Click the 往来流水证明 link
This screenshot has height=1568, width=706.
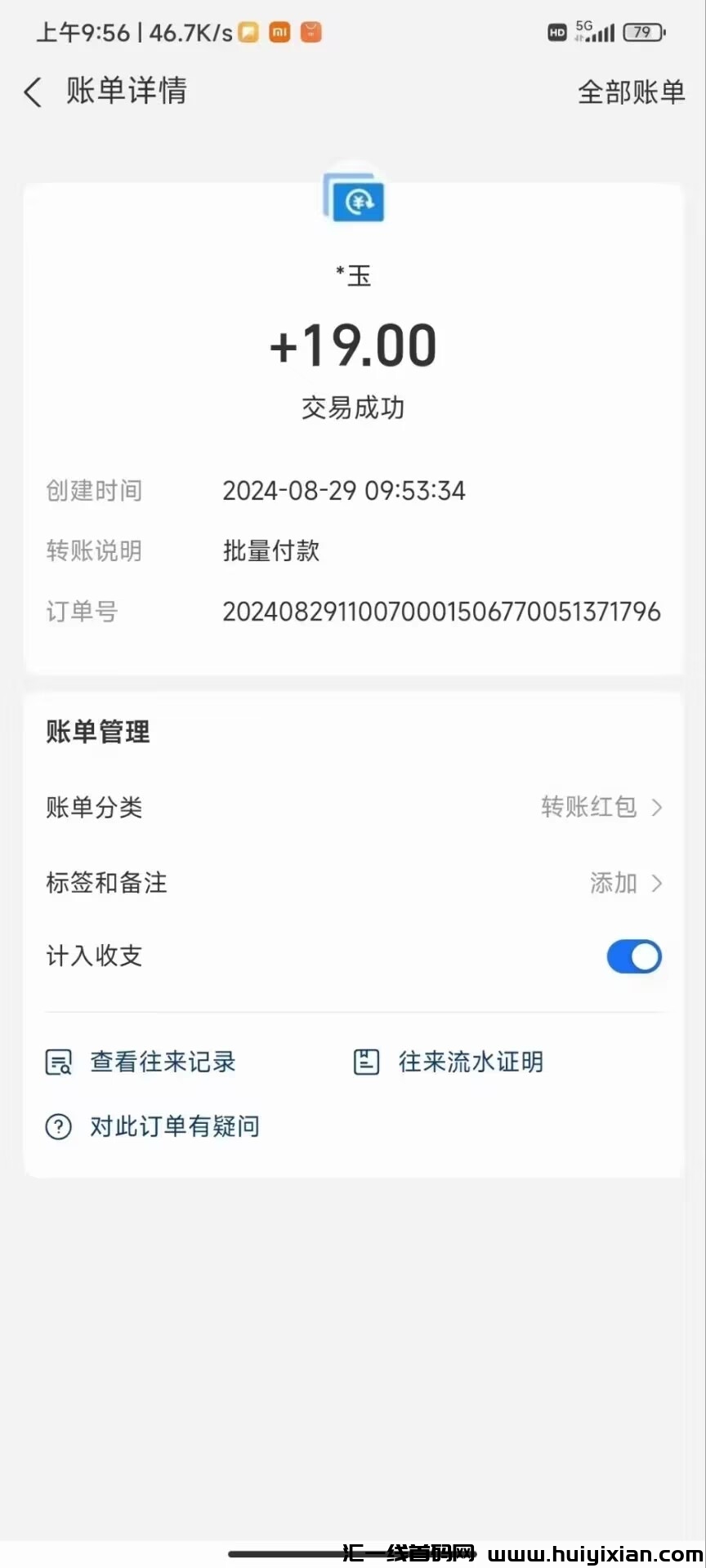point(471,1062)
